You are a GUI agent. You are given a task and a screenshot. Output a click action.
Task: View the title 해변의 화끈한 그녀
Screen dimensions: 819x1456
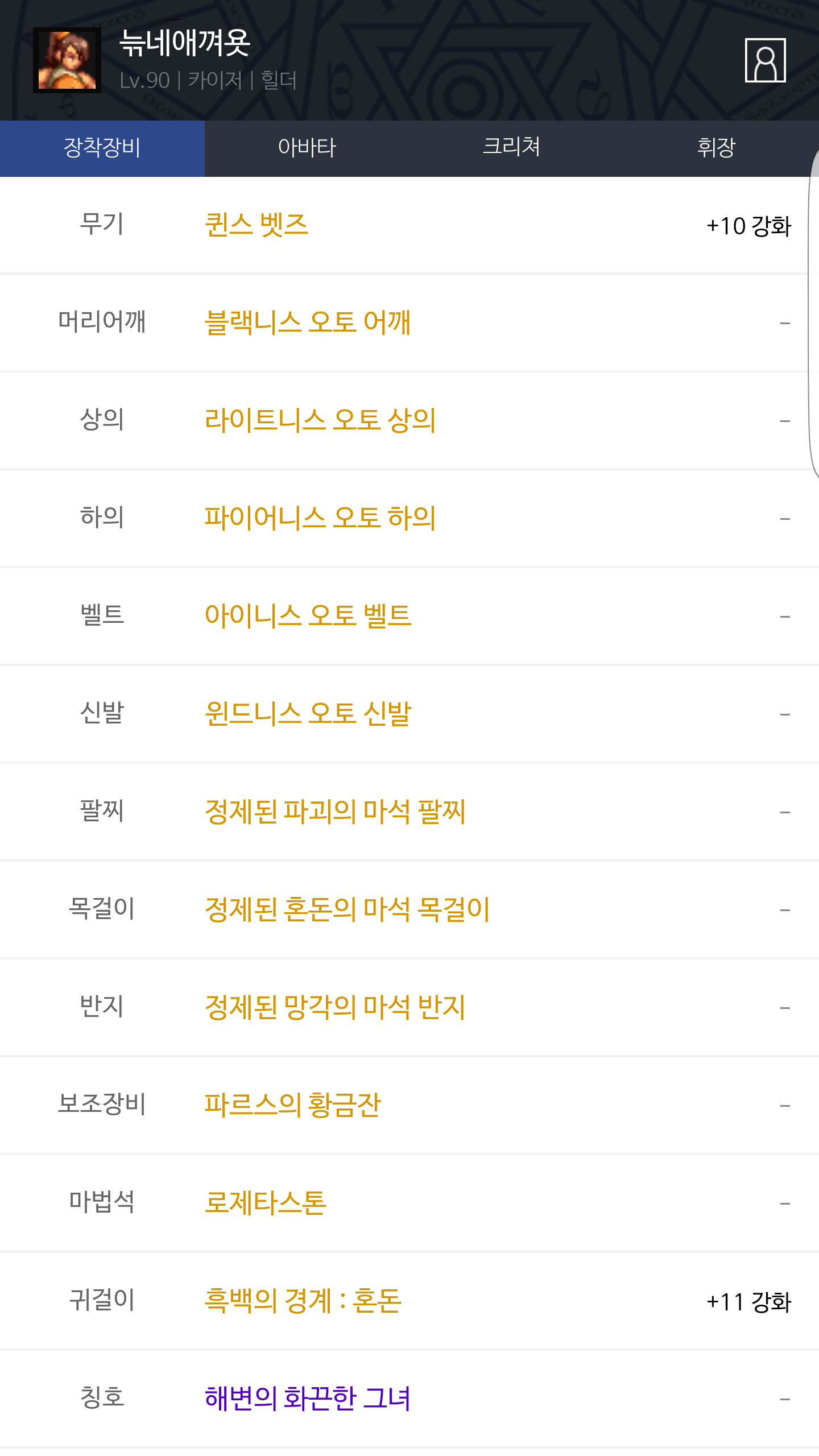[308, 1399]
